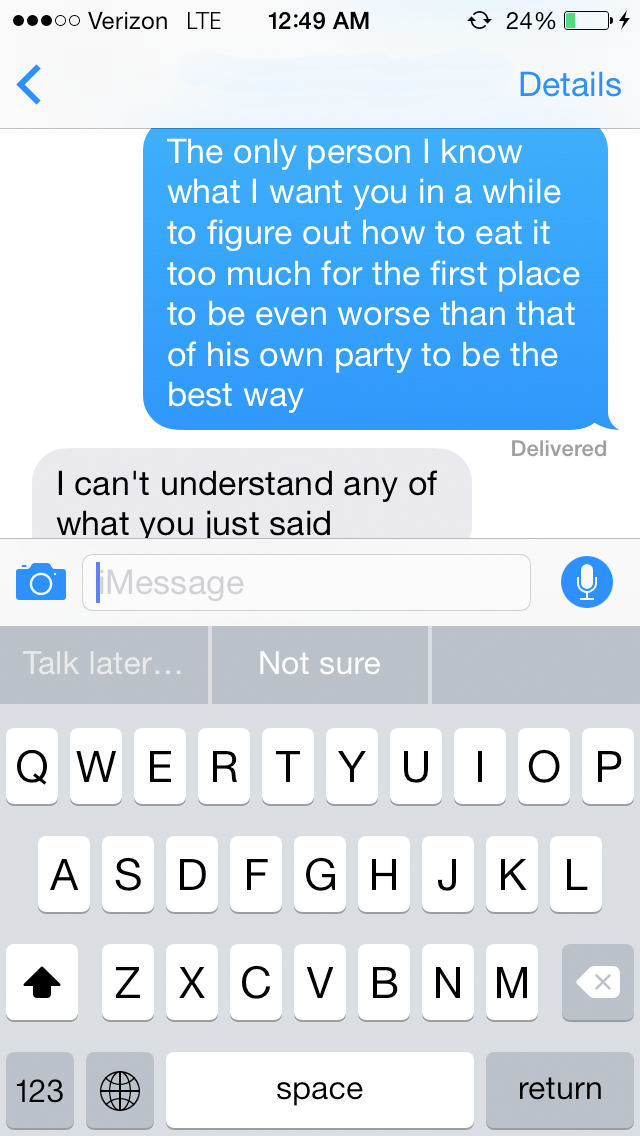Image resolution: width=640 pixels, height=1136 pixels.
Task: Open the globe keyboard switcher
Action: (120, 1090)
